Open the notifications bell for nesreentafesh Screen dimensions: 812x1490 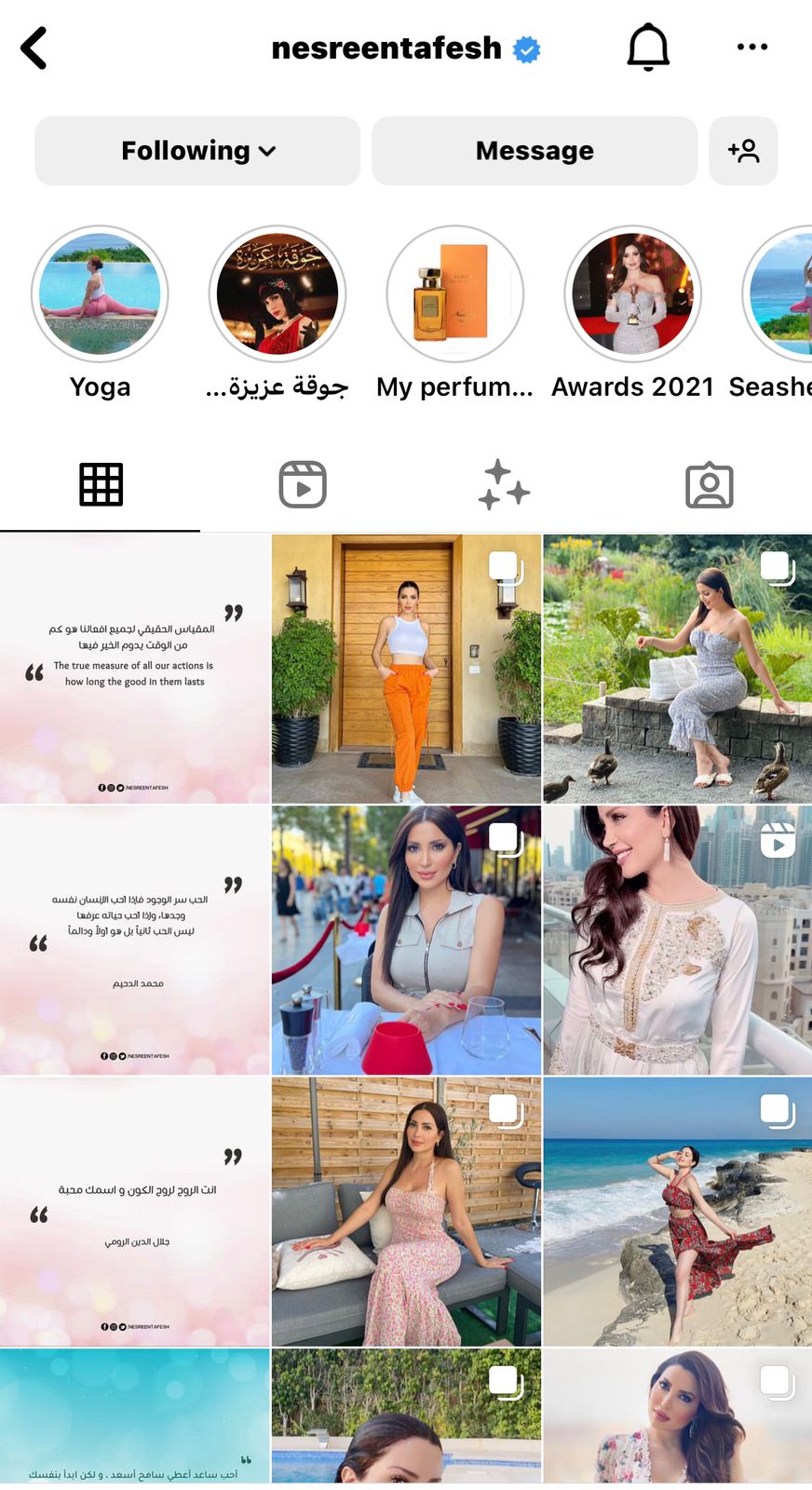648,47
